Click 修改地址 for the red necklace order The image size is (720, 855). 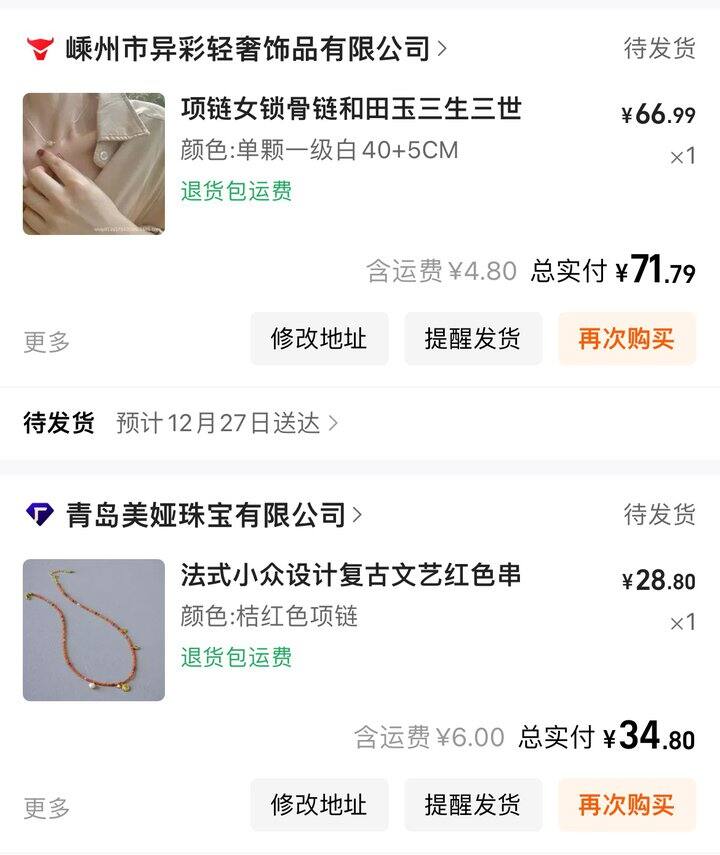click(x=320, y=805)
